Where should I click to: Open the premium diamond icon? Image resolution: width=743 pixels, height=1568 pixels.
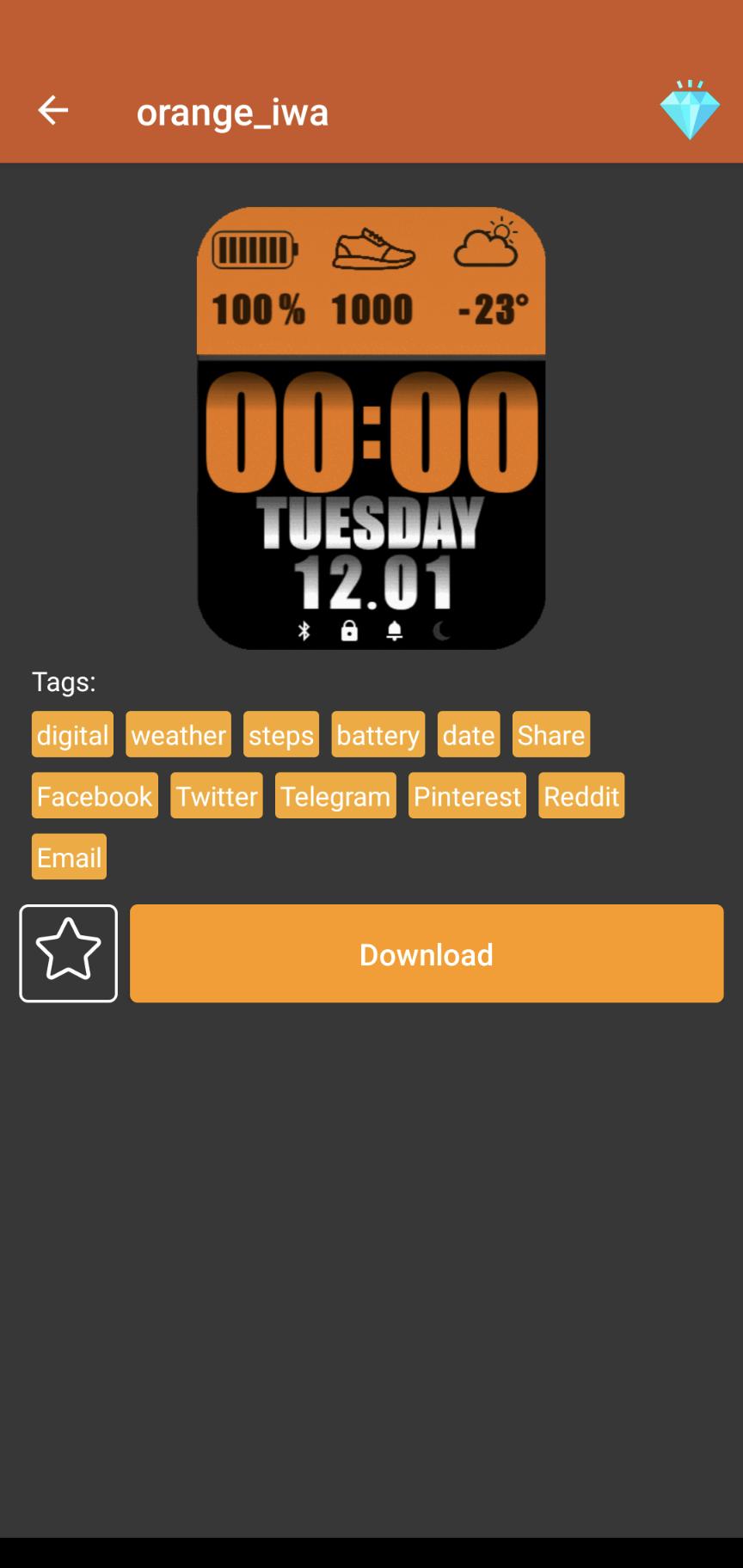click(690, 110)
